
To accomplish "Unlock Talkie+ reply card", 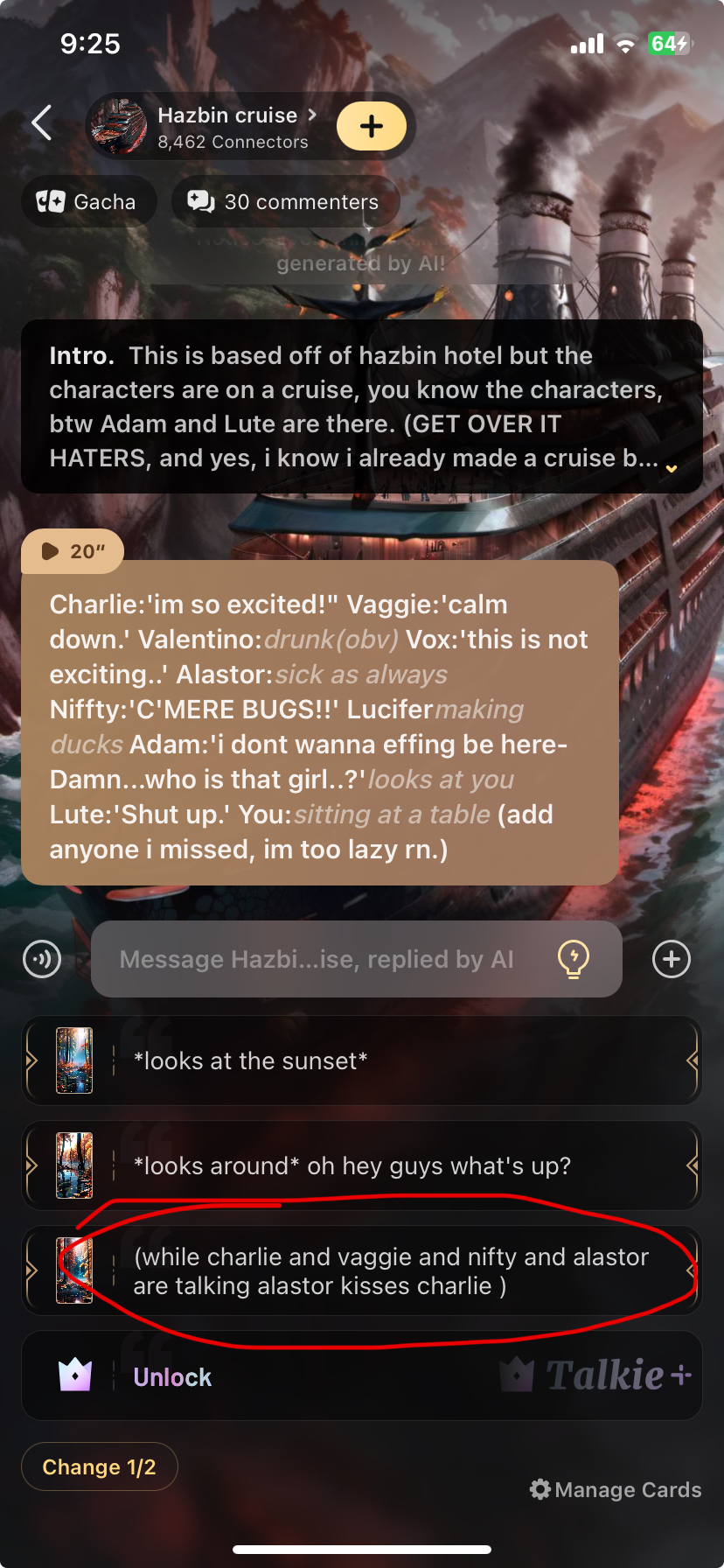I will coord(362,1376).
